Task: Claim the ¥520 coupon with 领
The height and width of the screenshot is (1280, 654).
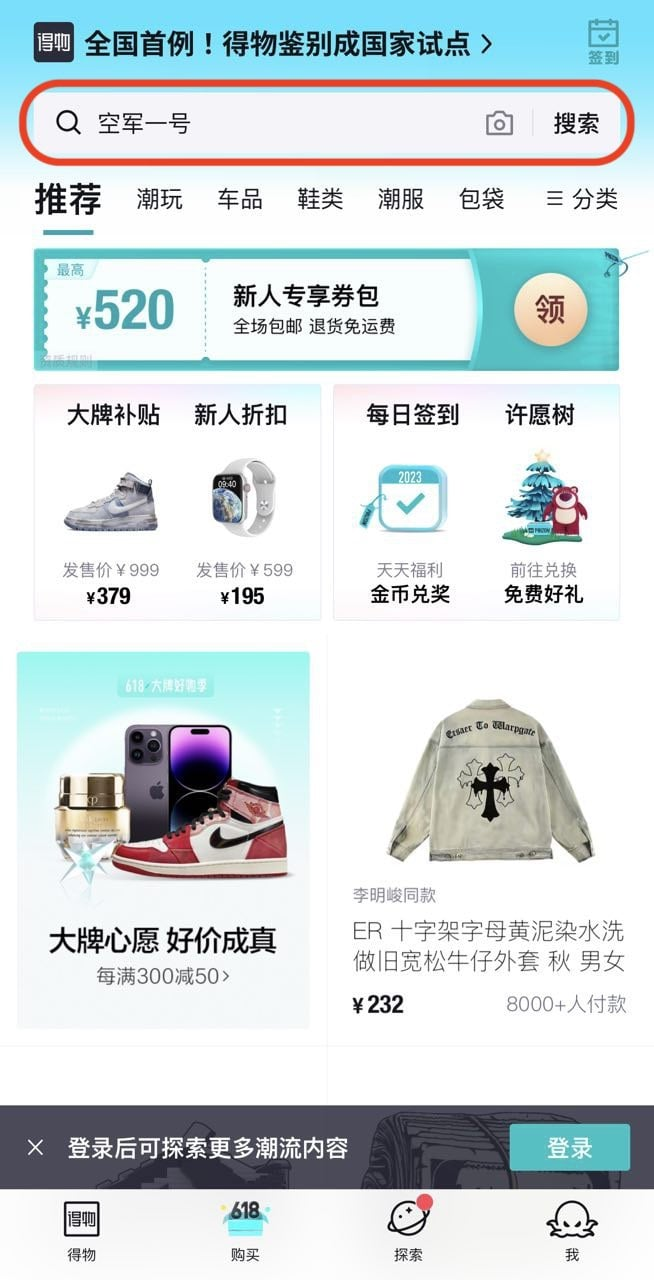Action: tap(551, 309)
